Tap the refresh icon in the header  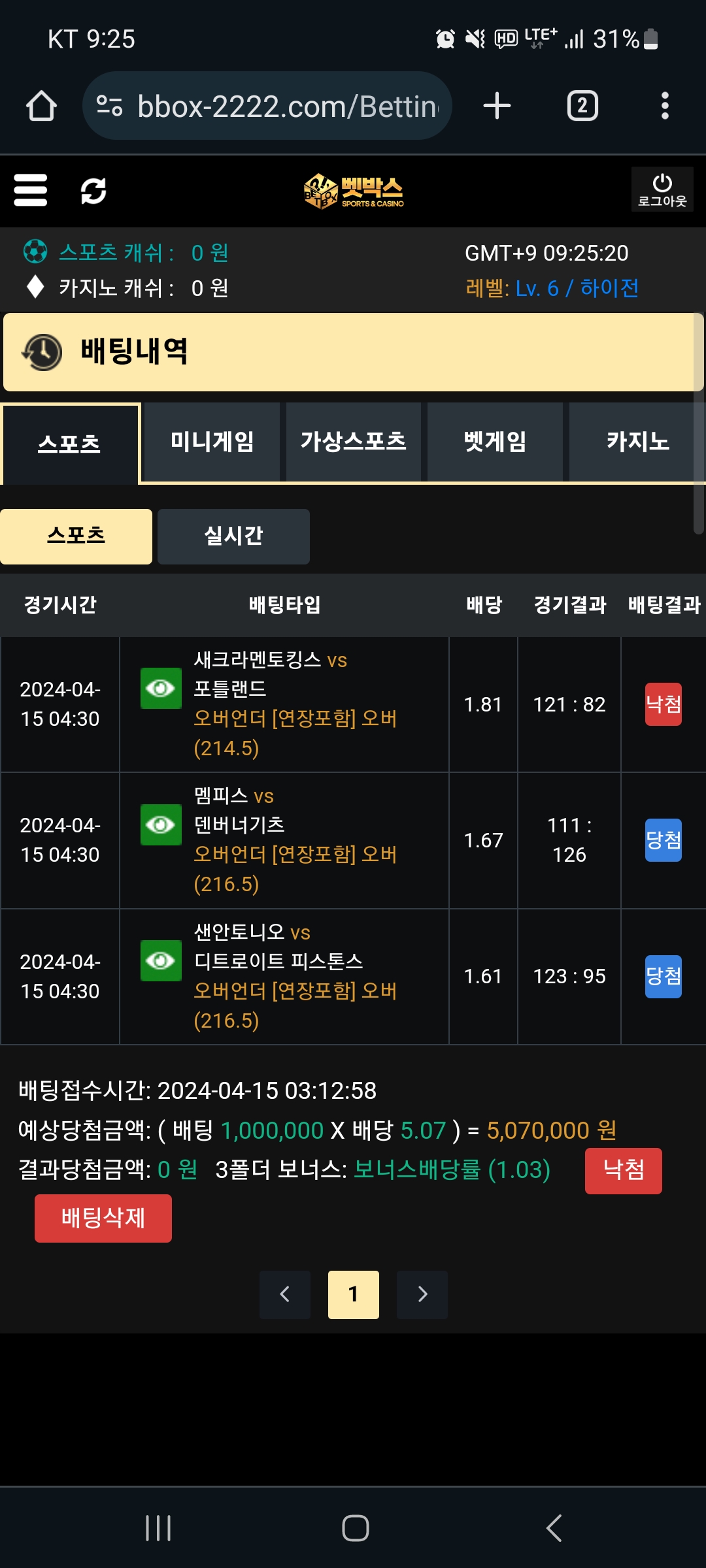(93, 191)
